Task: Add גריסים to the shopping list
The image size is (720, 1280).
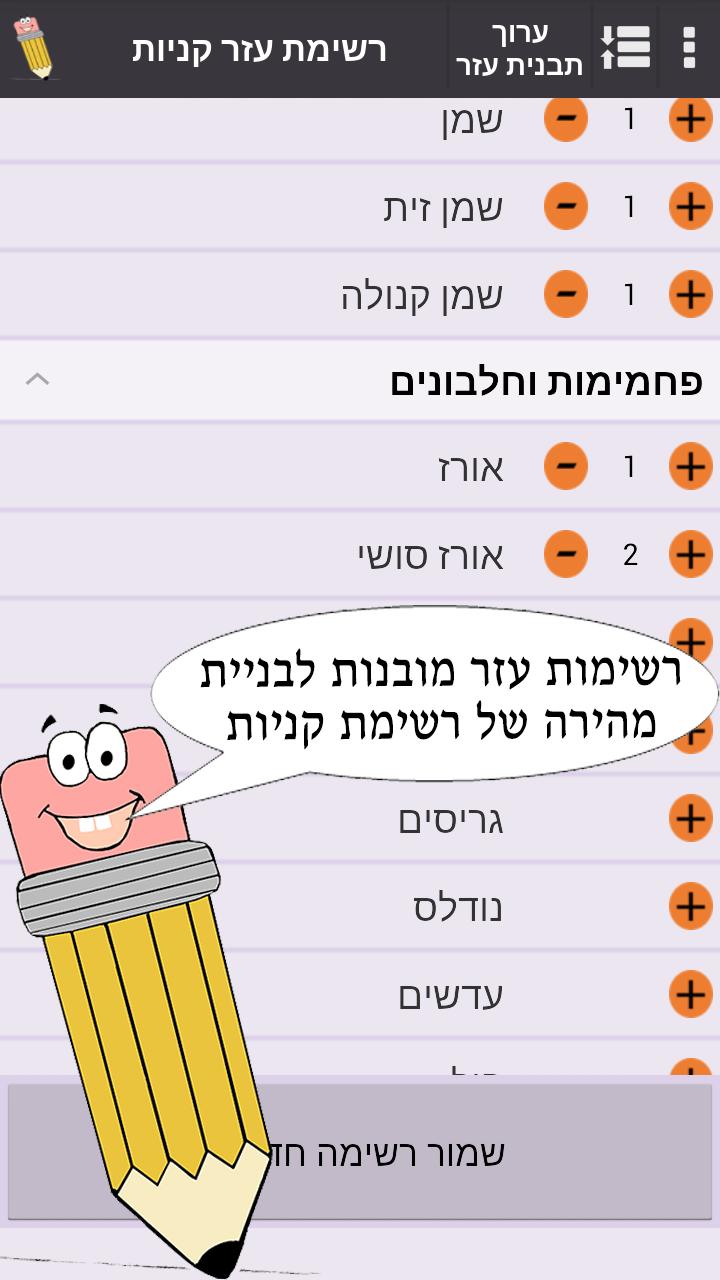Action: click(x=688, y=819)
